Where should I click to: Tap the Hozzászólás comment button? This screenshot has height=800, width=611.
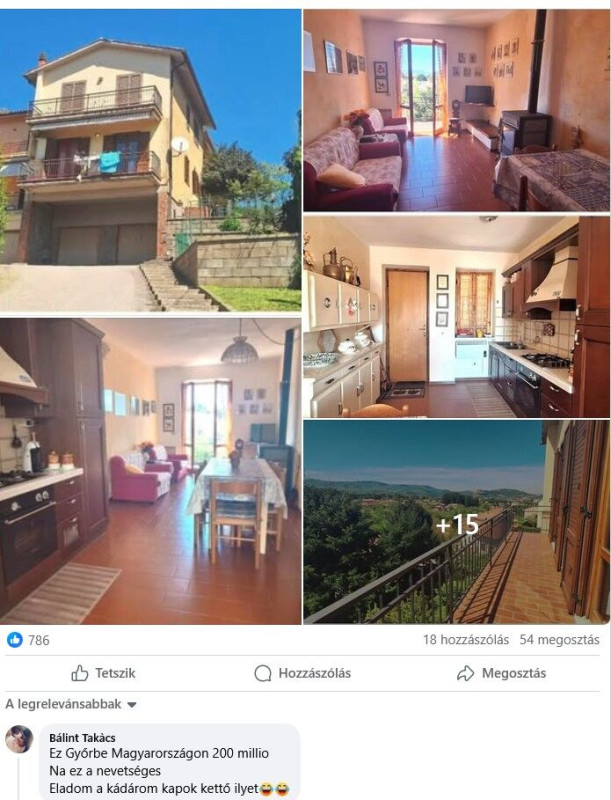pos(303,673)
